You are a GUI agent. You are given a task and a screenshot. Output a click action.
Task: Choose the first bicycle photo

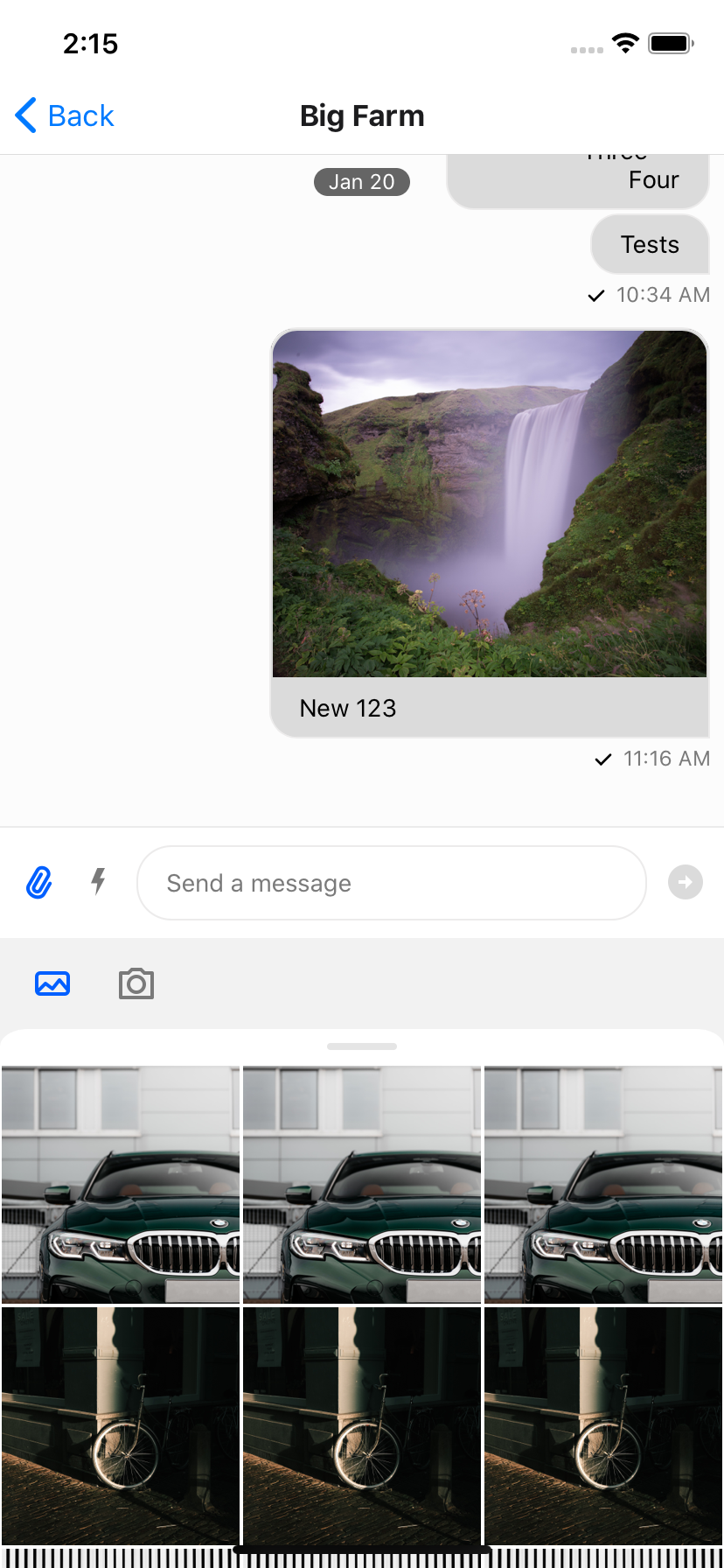(121, 1424)
